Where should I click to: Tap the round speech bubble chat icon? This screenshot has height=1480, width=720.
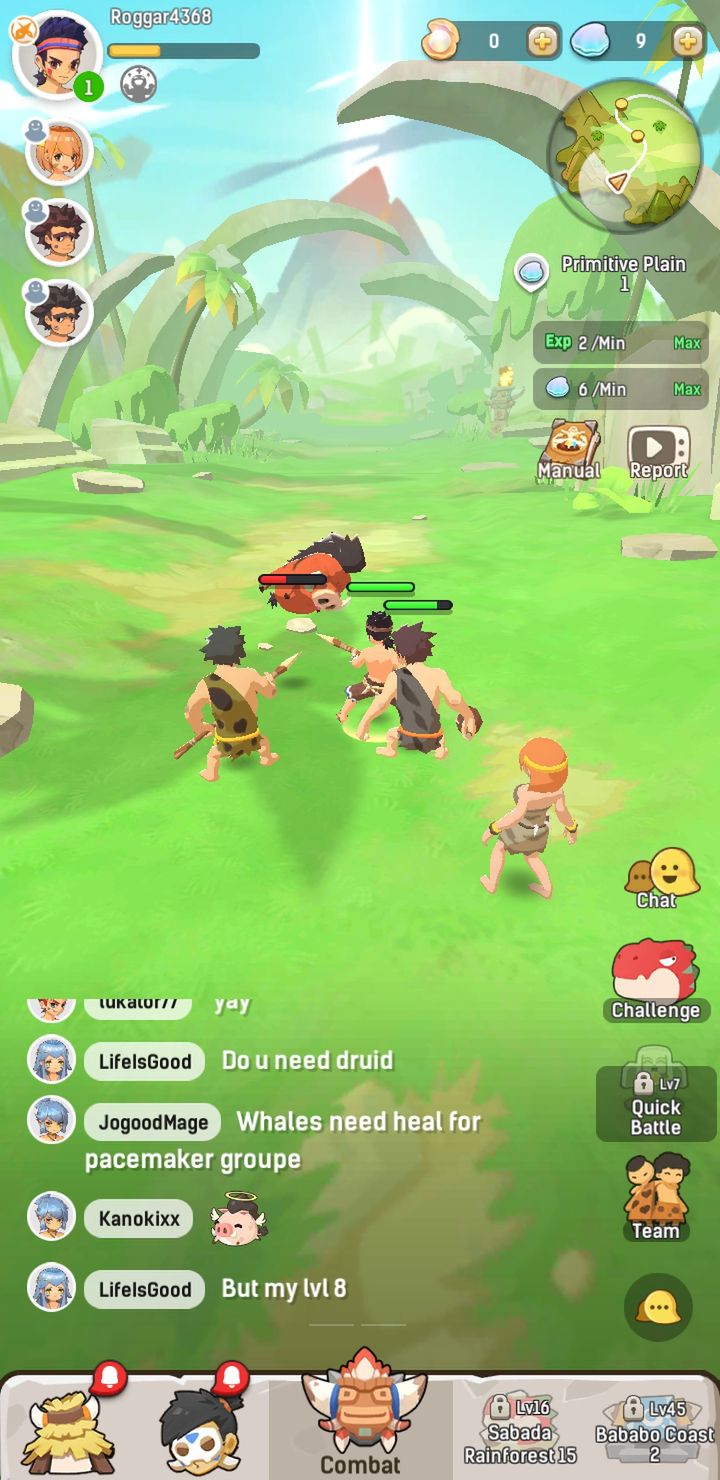658,1307
